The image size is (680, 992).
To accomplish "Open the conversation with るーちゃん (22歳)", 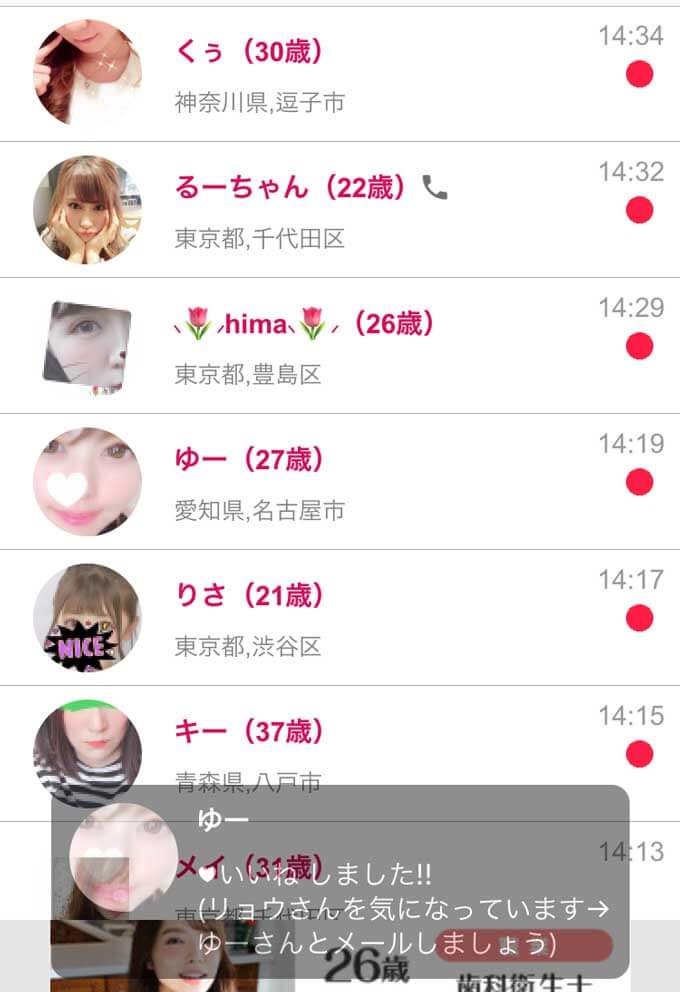I will 340,209.
